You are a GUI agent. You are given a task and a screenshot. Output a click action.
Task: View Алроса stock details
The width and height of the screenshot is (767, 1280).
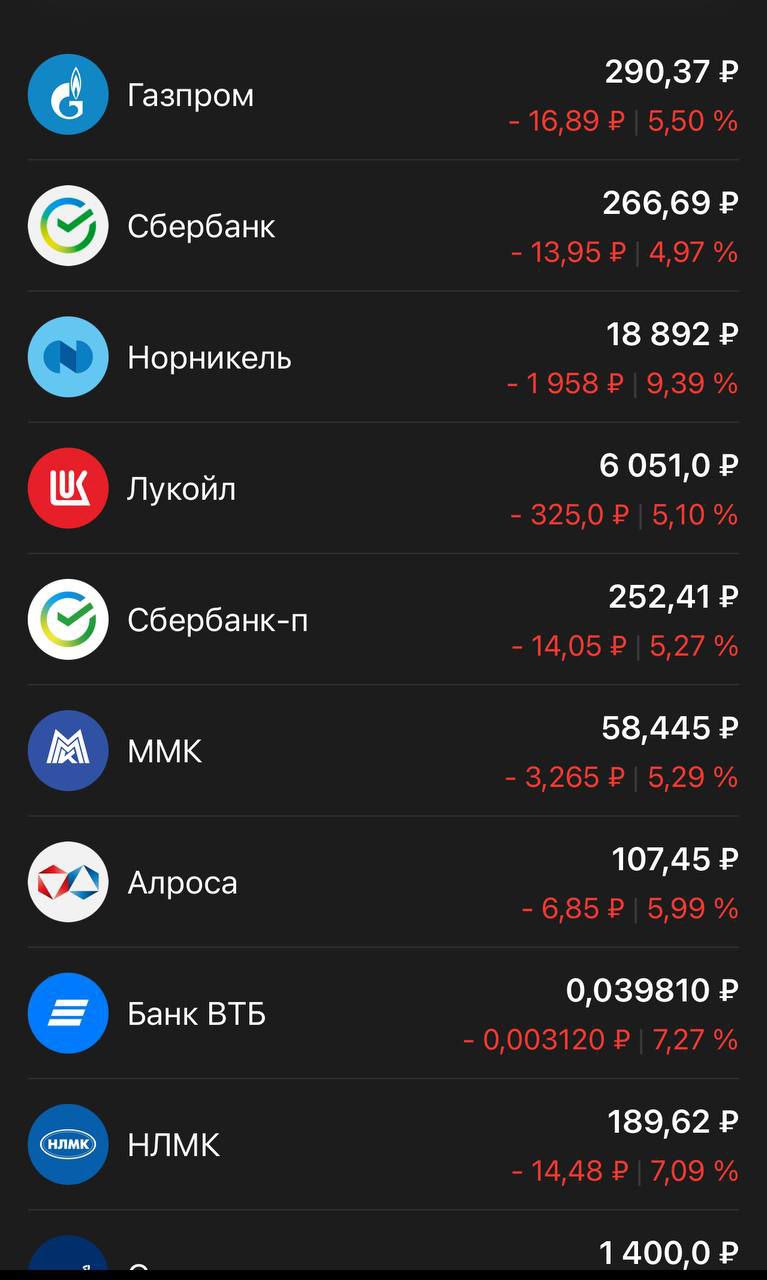(x=383, y=882)
